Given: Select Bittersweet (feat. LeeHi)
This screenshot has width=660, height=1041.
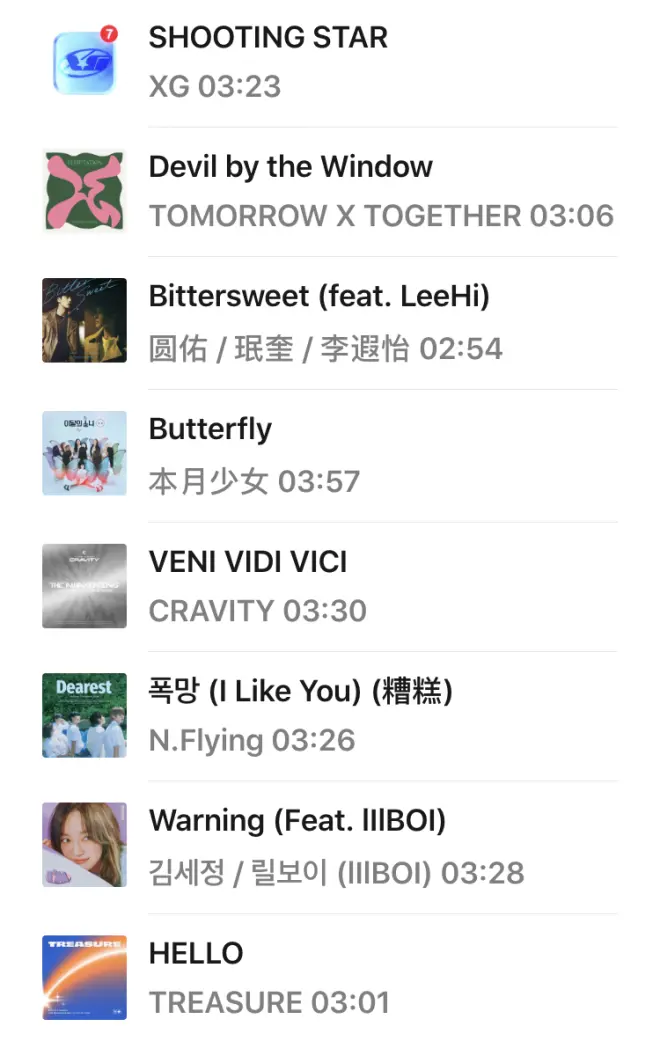Looking at the screenshot, I should [x=319, y=296].
